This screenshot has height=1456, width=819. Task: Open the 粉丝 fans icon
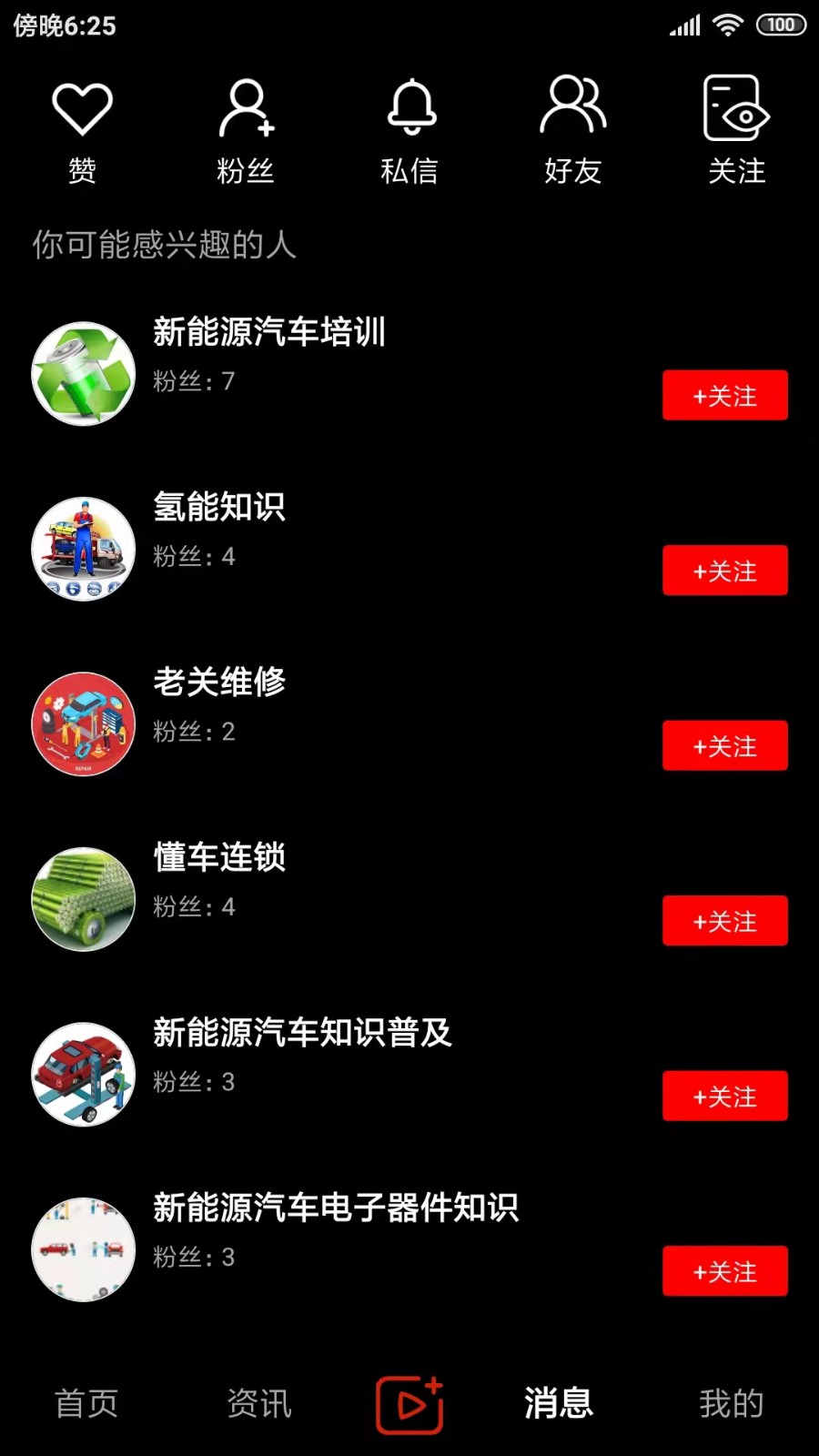[246, 105]
